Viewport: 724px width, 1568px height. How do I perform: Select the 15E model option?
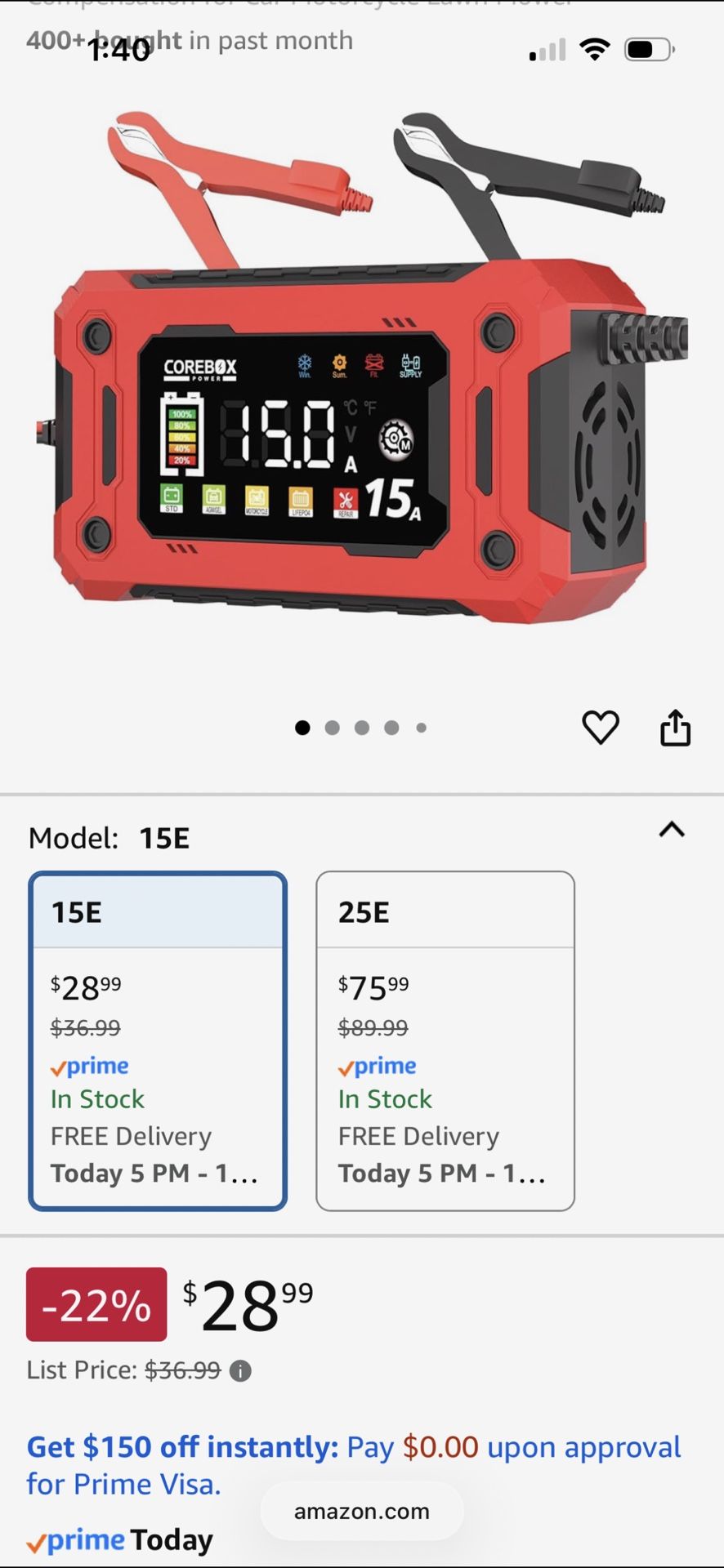158,1040
